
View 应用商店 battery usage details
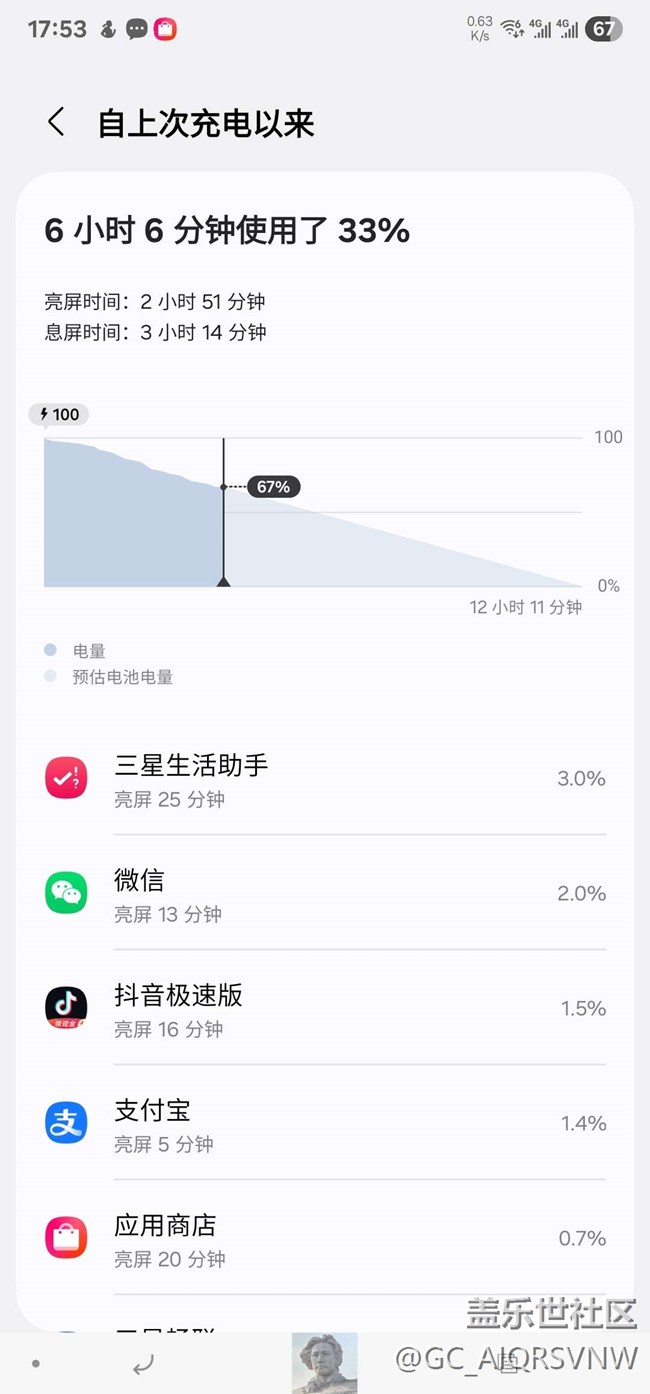tap(325, 1239)
